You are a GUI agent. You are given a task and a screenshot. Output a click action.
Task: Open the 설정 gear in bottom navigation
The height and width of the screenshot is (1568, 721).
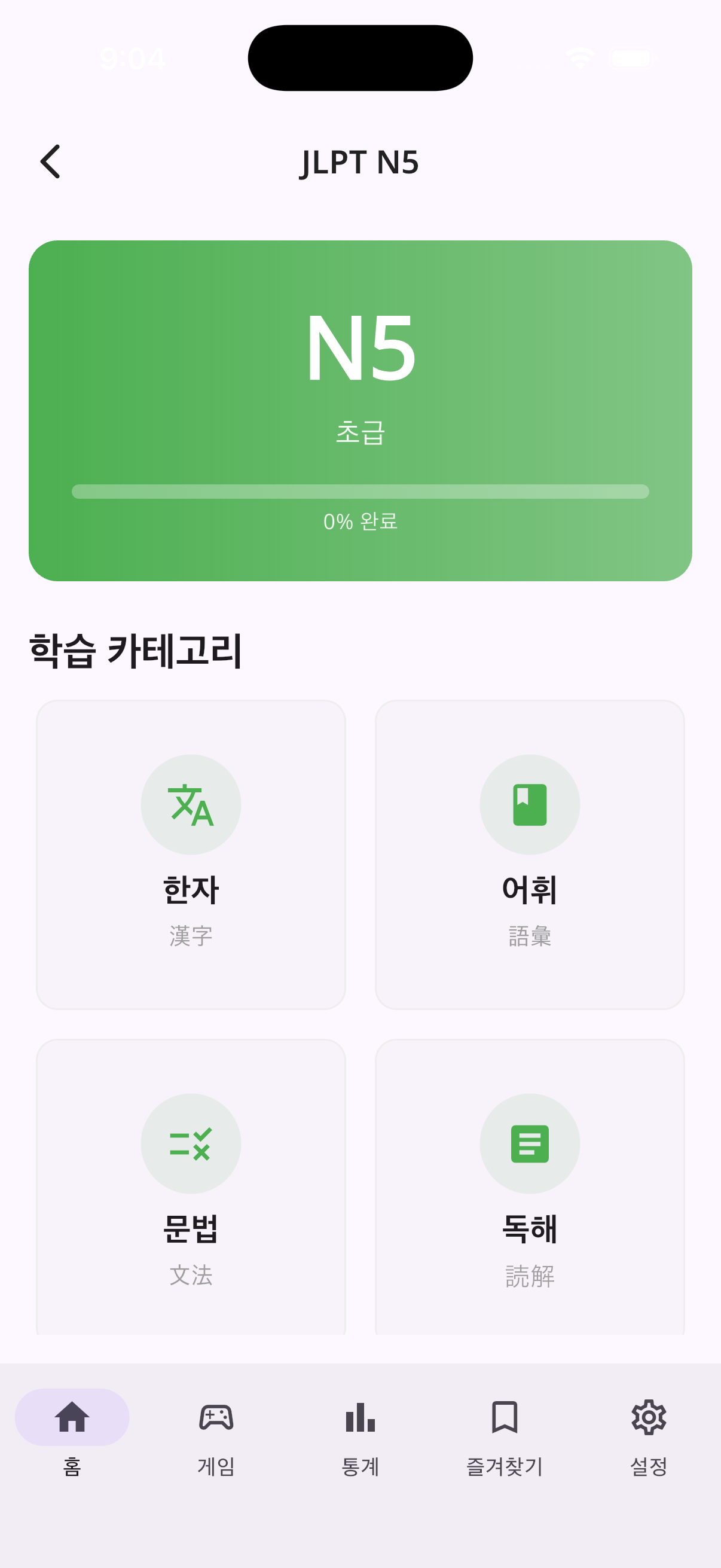[648, 1416]
